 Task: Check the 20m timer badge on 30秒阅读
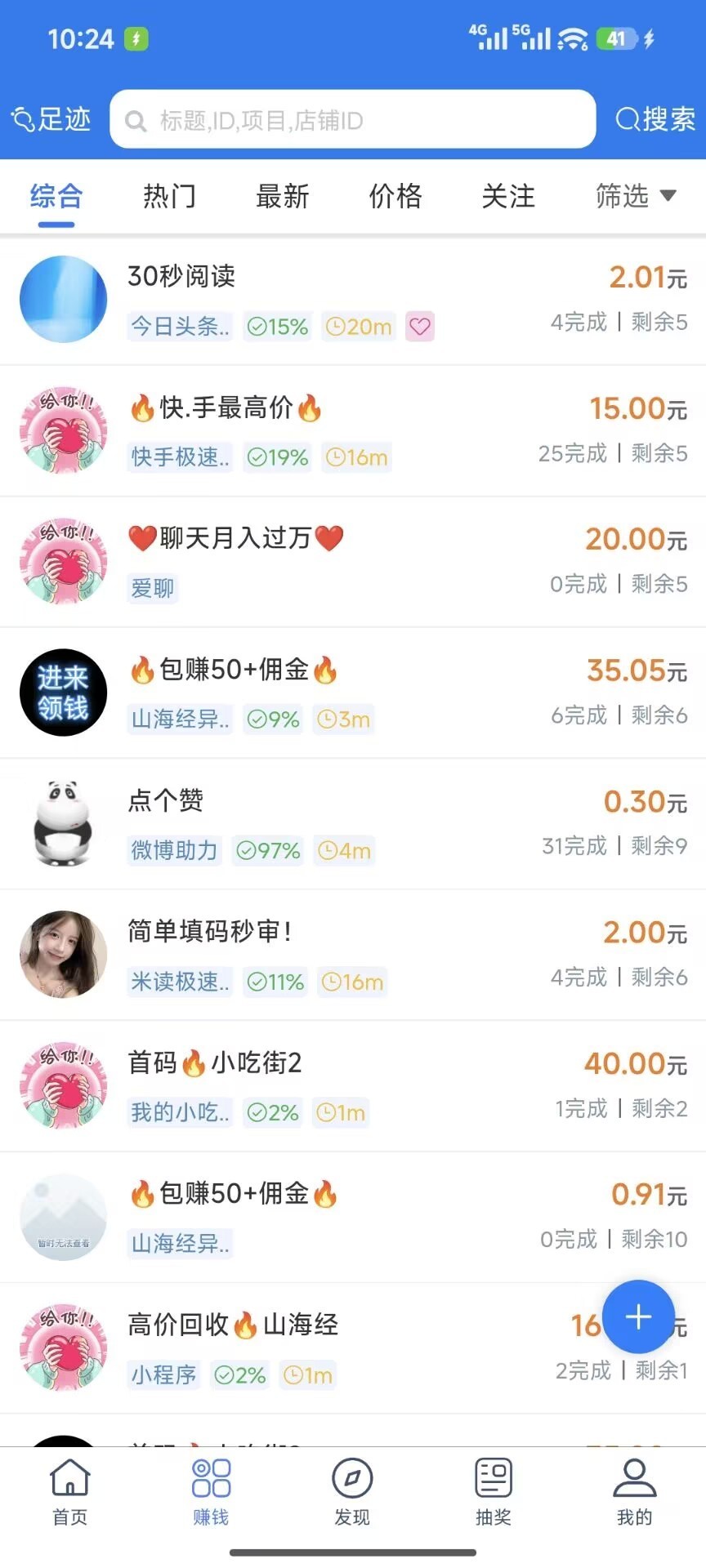pyautogui.click(x=358, y=327)
